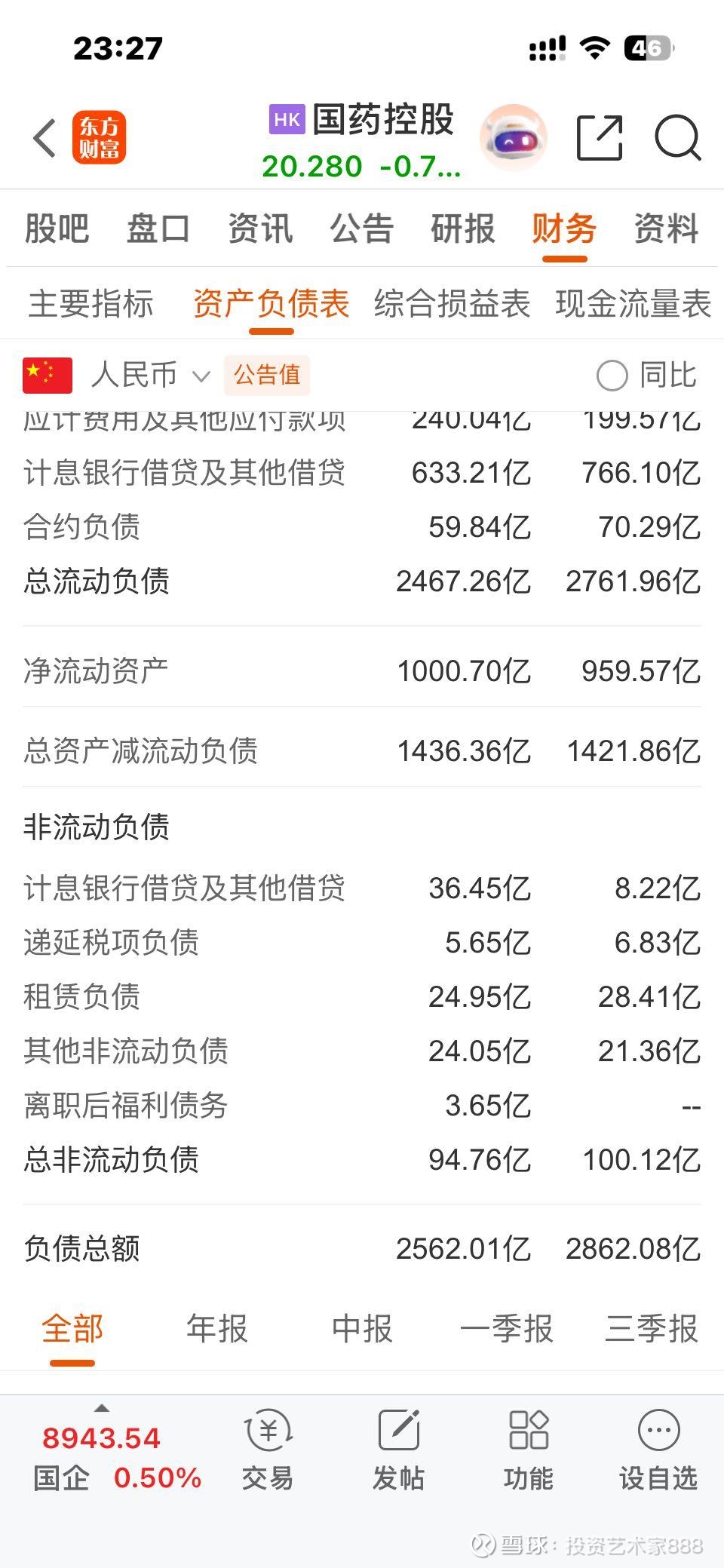Open the 公告 tab
This screenshot has height=1568, width=724.
tap(362, 229)
